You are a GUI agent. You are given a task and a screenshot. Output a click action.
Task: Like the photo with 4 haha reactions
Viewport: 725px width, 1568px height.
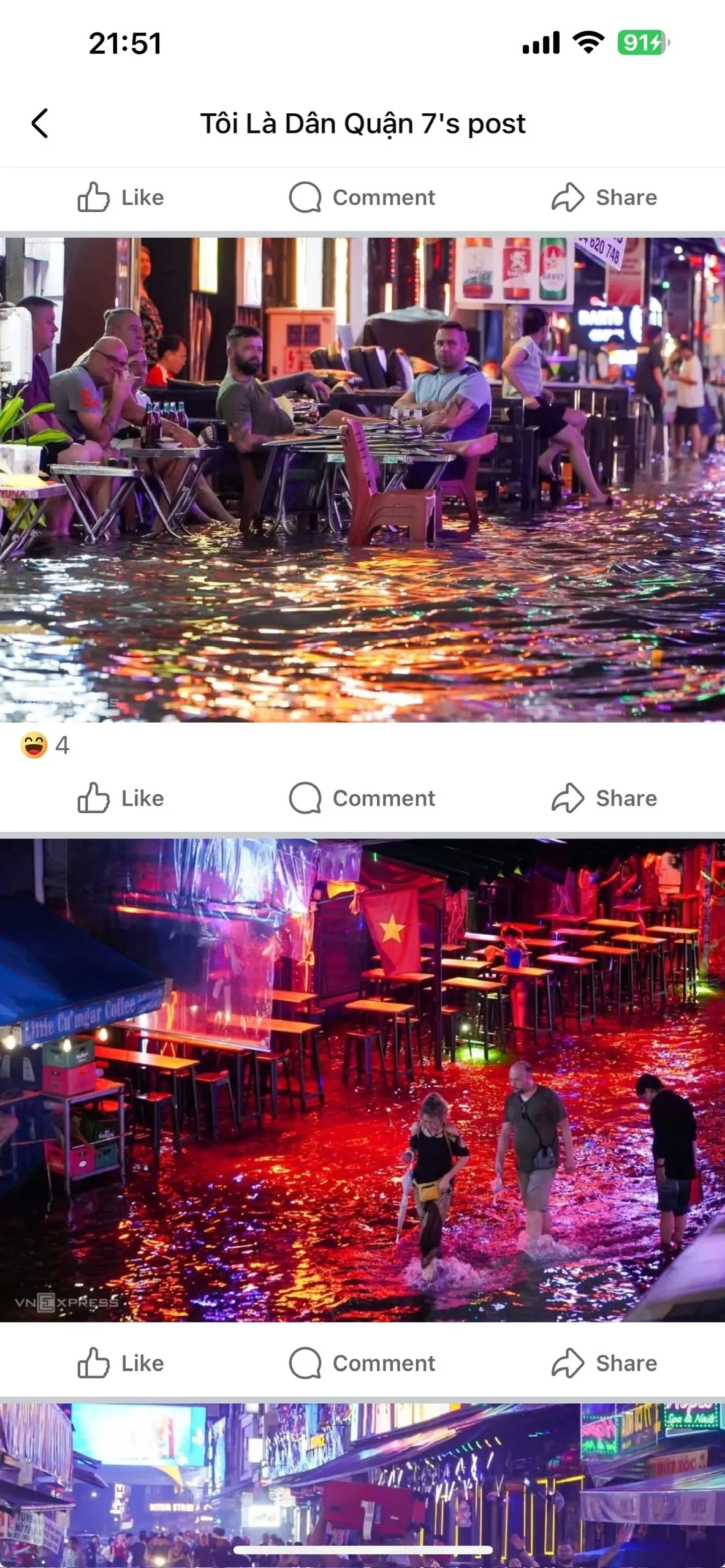pos(121,798)
